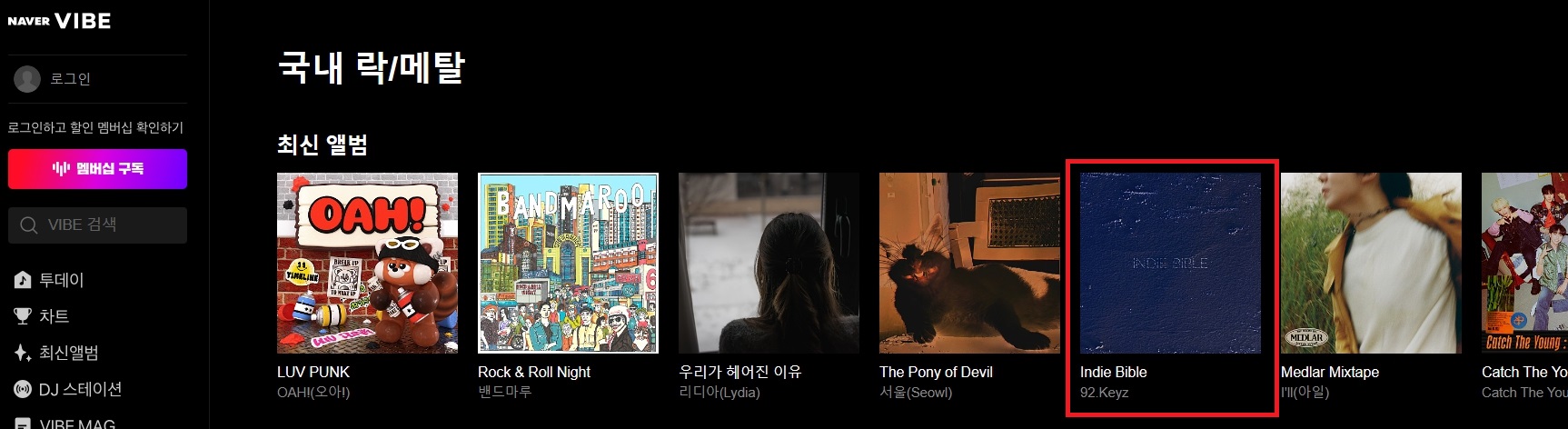Open the VIBE 검색 search field
The height and width of the screenshot is (429, 1568).
point(97,224)
